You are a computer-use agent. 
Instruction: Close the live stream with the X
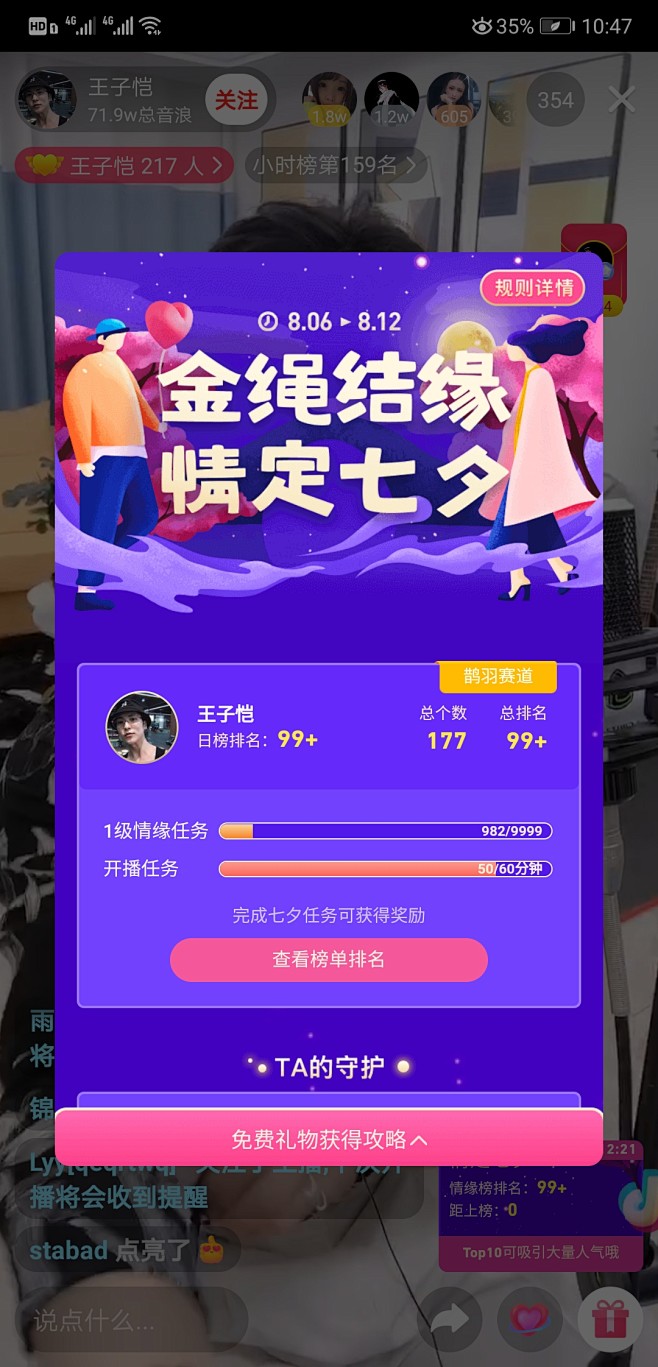click(x=621, y=100)
